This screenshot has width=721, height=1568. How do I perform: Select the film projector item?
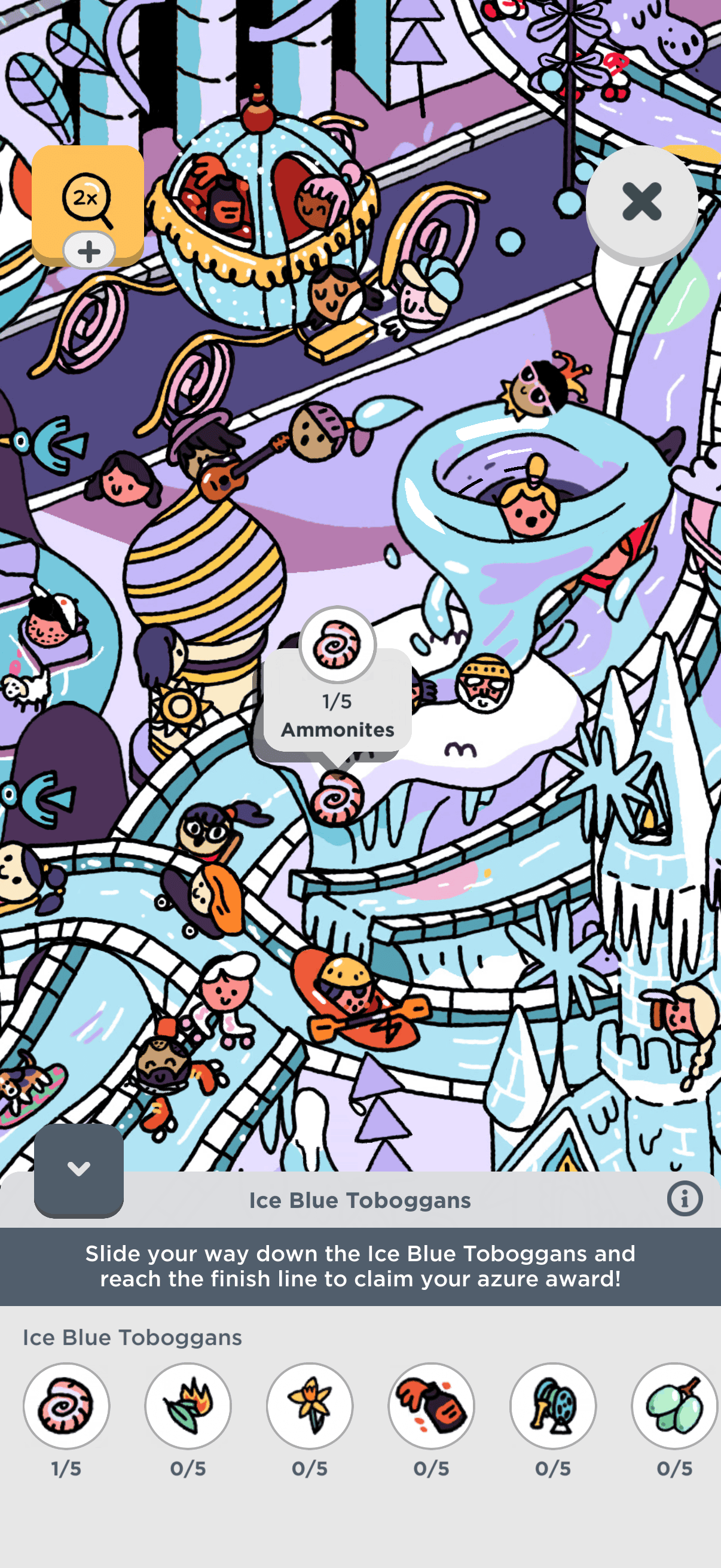click(552, 1406)
